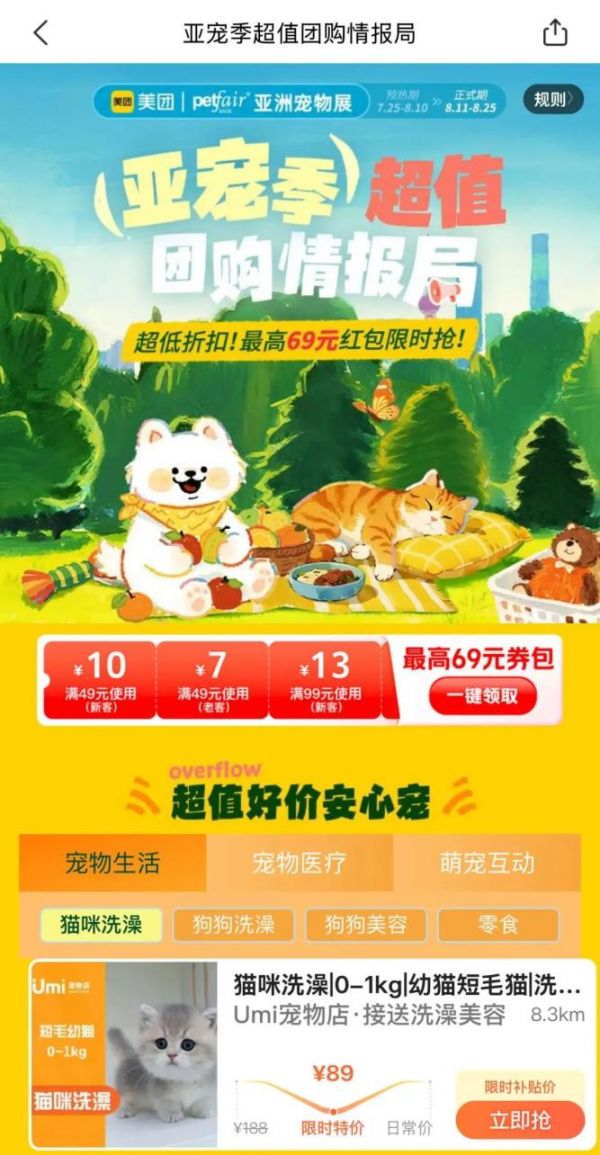Select the ¥7 returning customer coupon
Viewport: 600px width, 1155px height.
(212, 679)
